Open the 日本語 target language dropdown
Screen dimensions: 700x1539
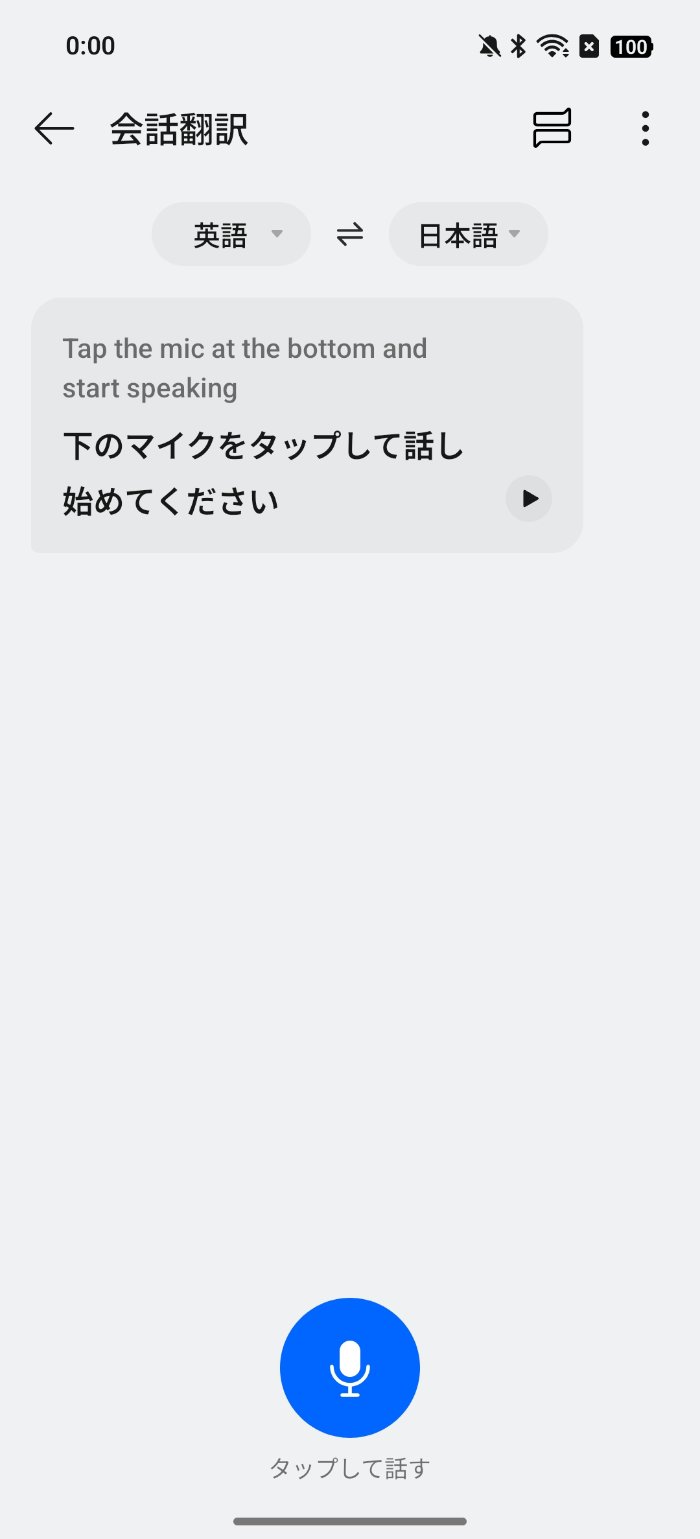click(x=468, y=235)
